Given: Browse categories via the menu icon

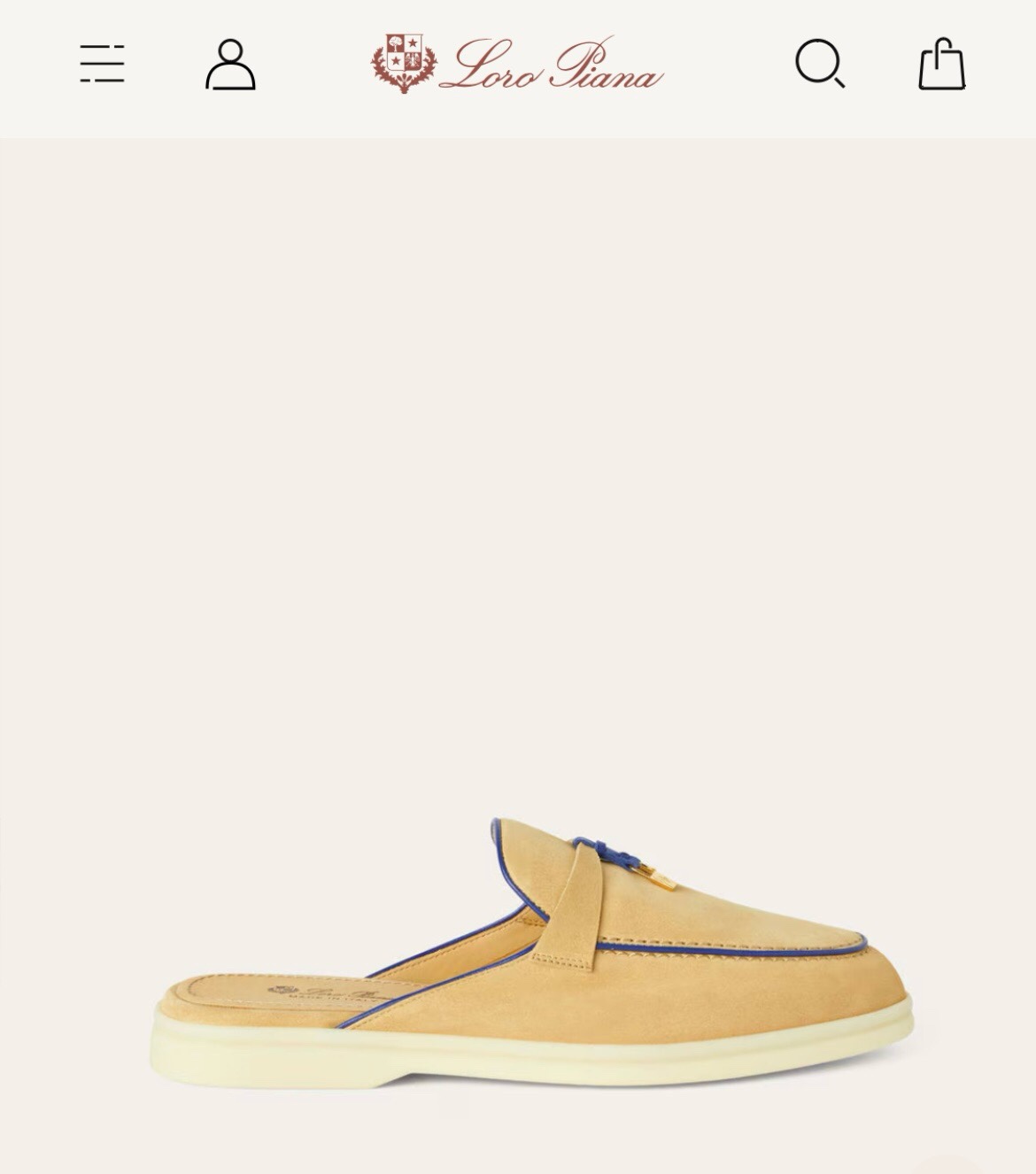Looking at the screenshot, I should [x=103, y=65].
